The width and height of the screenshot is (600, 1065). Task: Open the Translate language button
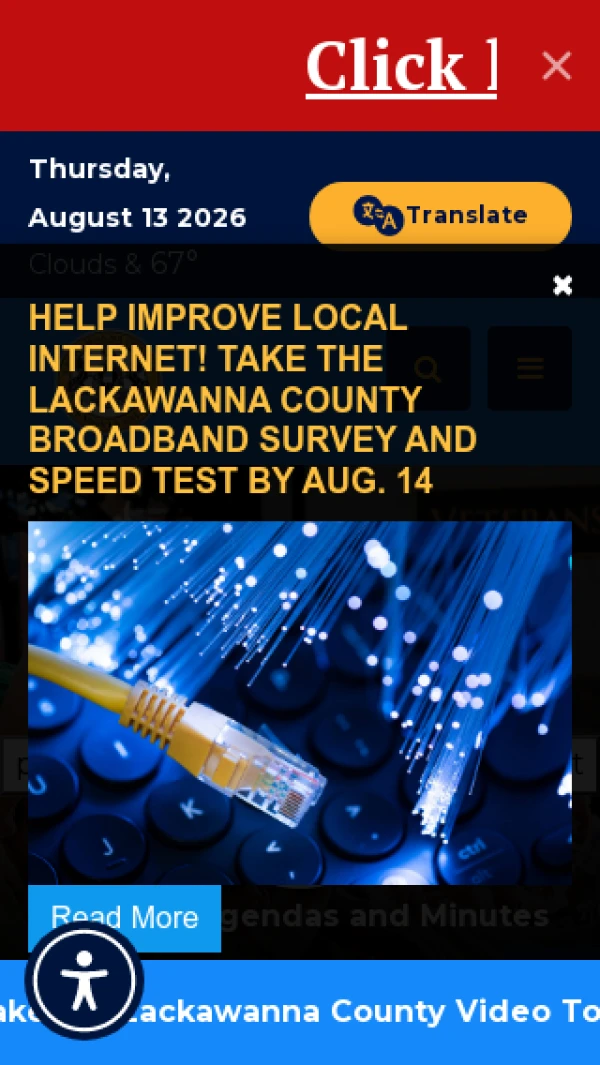440,215
